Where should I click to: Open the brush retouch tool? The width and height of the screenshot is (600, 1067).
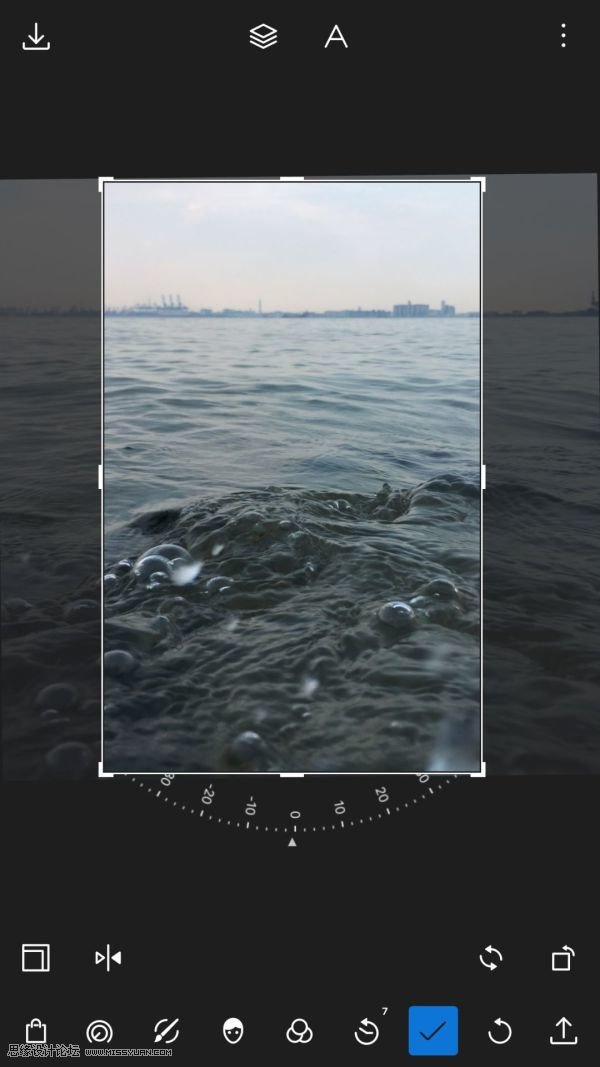(166, 1031)
